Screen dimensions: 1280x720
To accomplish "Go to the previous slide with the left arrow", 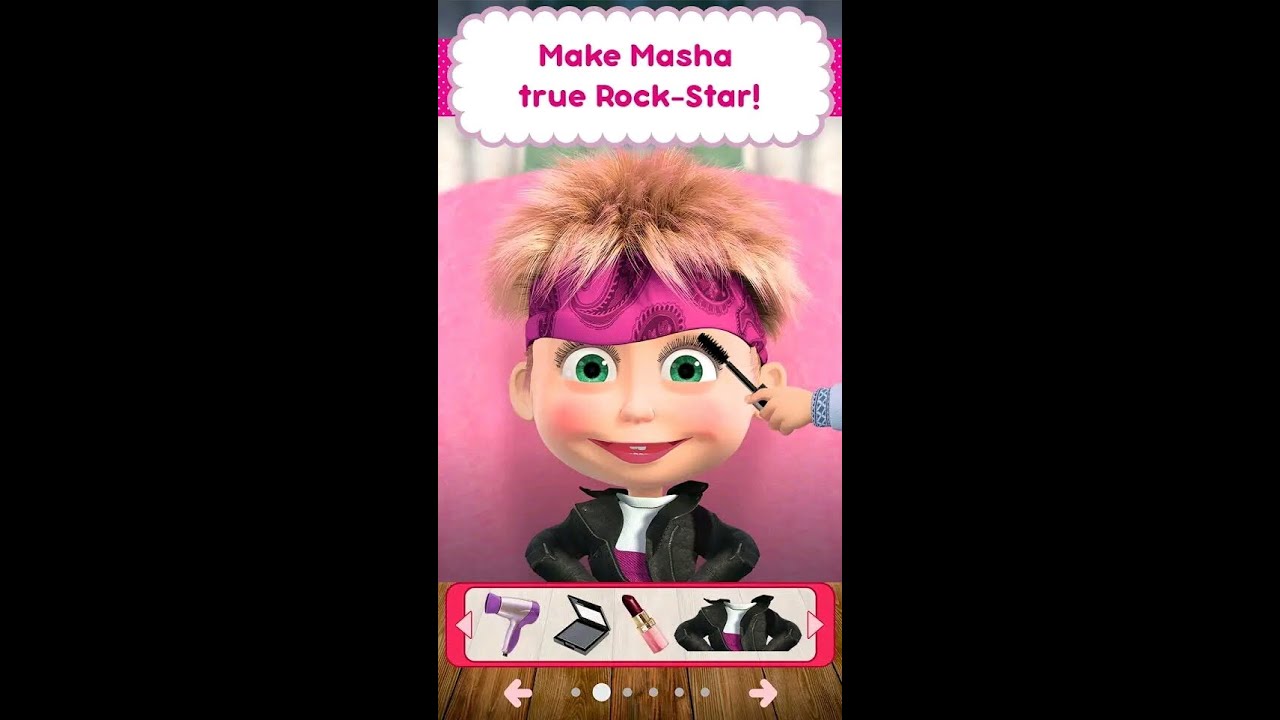I will [518, 692].
